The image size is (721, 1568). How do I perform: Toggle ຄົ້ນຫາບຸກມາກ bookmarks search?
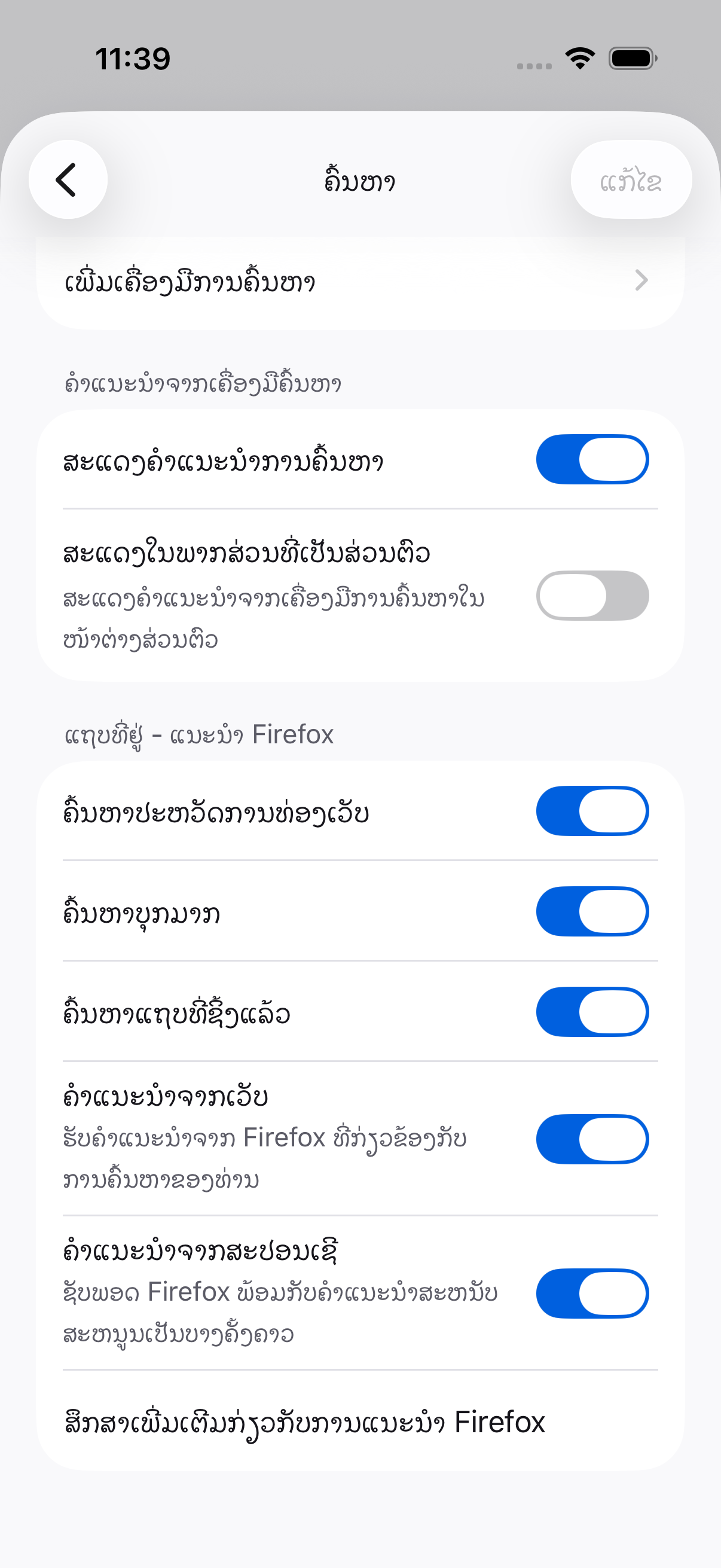point(592,912)
